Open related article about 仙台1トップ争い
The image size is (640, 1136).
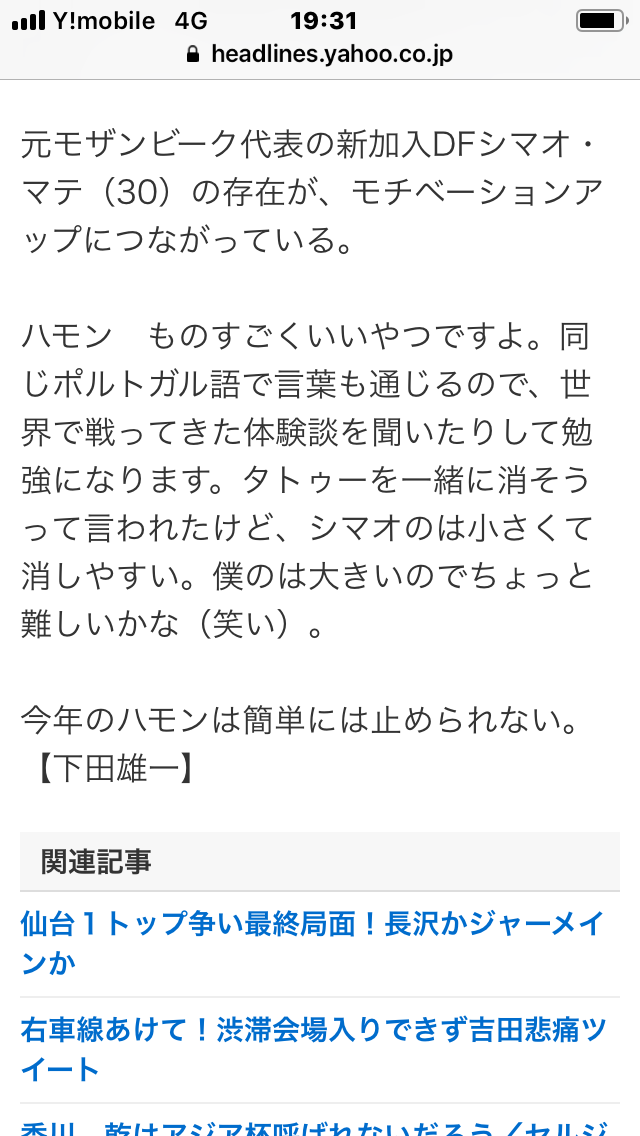pos(311,943)
